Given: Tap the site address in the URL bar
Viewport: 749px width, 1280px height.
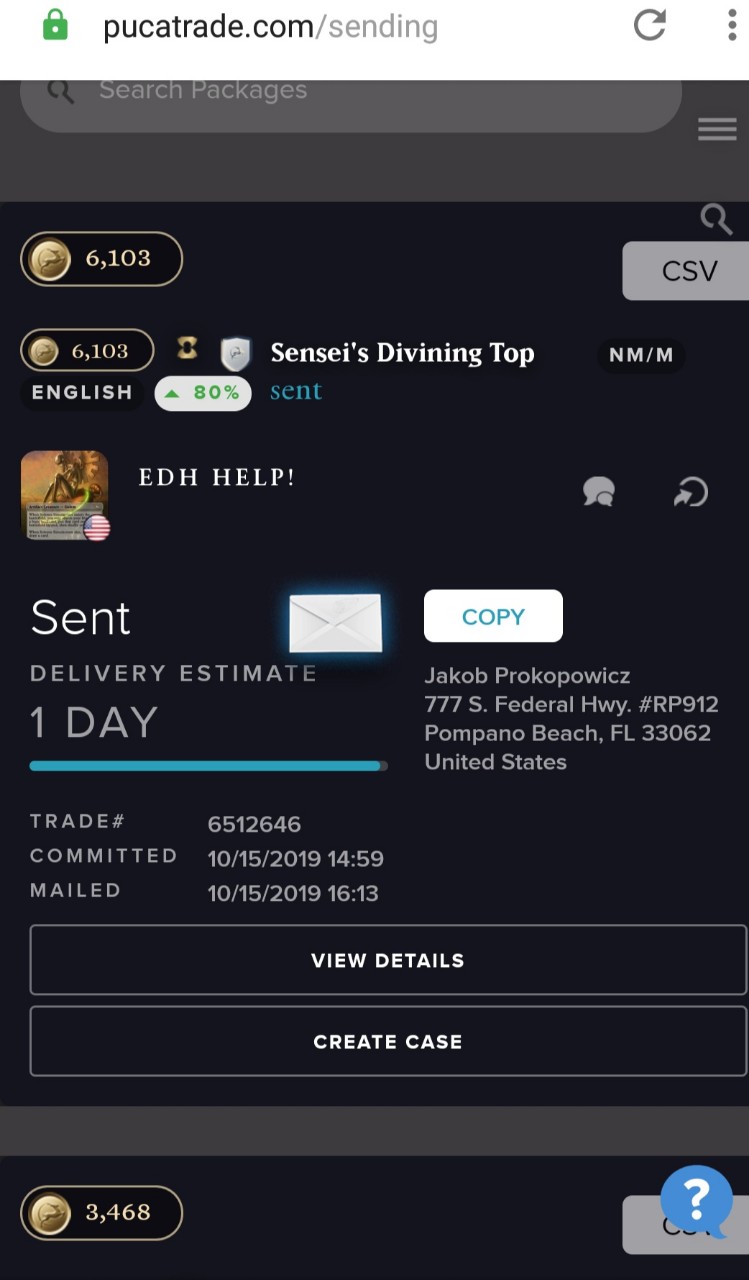Looking at the screenshot, I should pos(270,27).
